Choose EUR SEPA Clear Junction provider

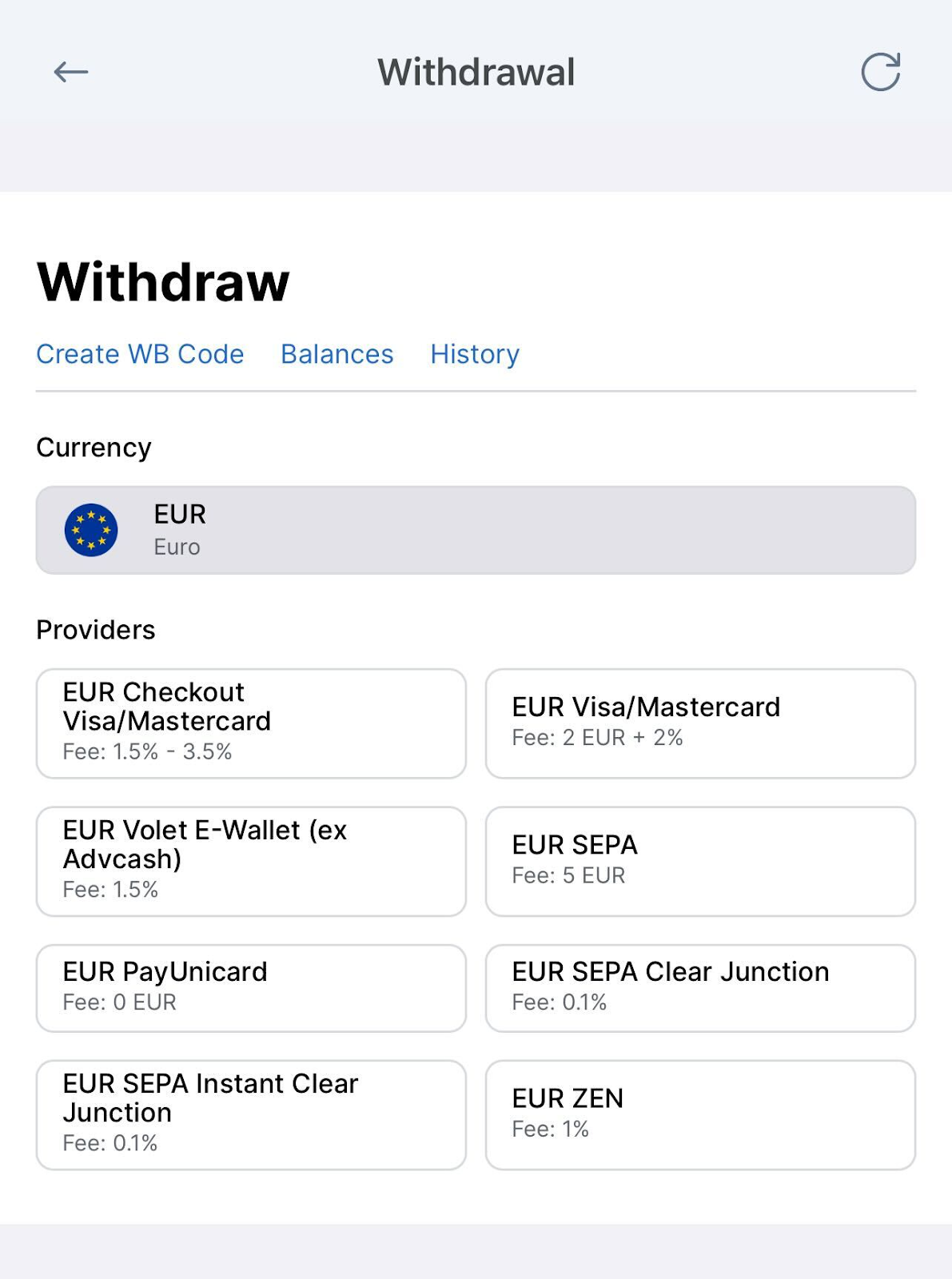pos(700,988)
